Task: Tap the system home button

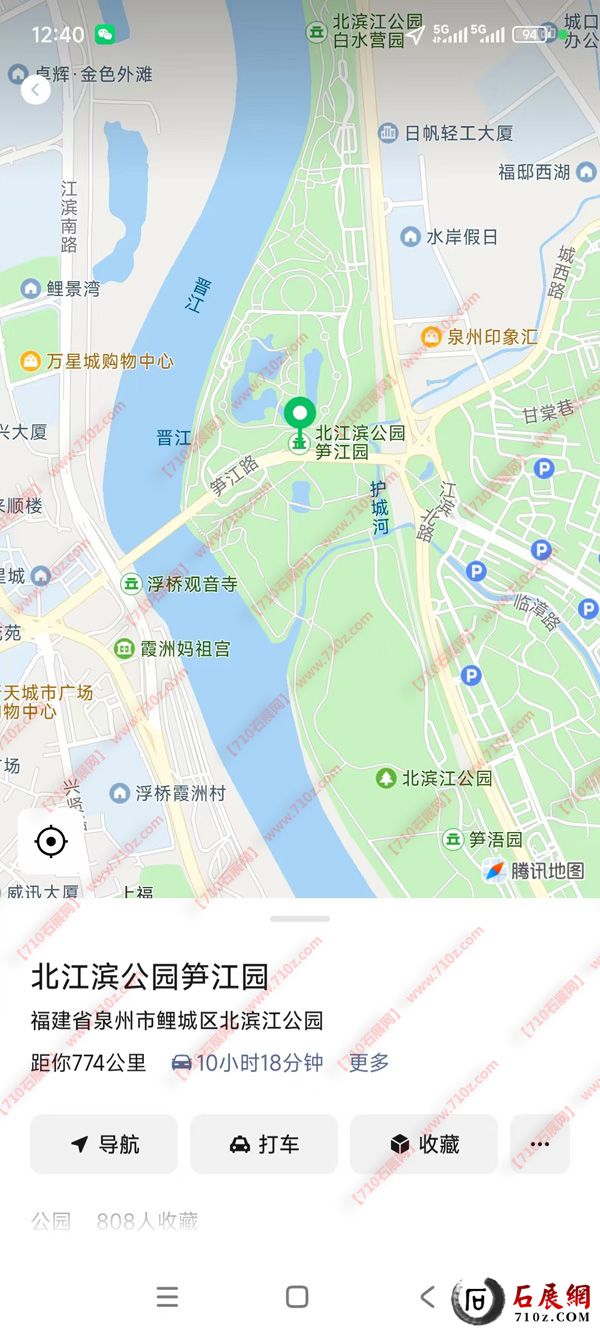Action: [297, 1297]
